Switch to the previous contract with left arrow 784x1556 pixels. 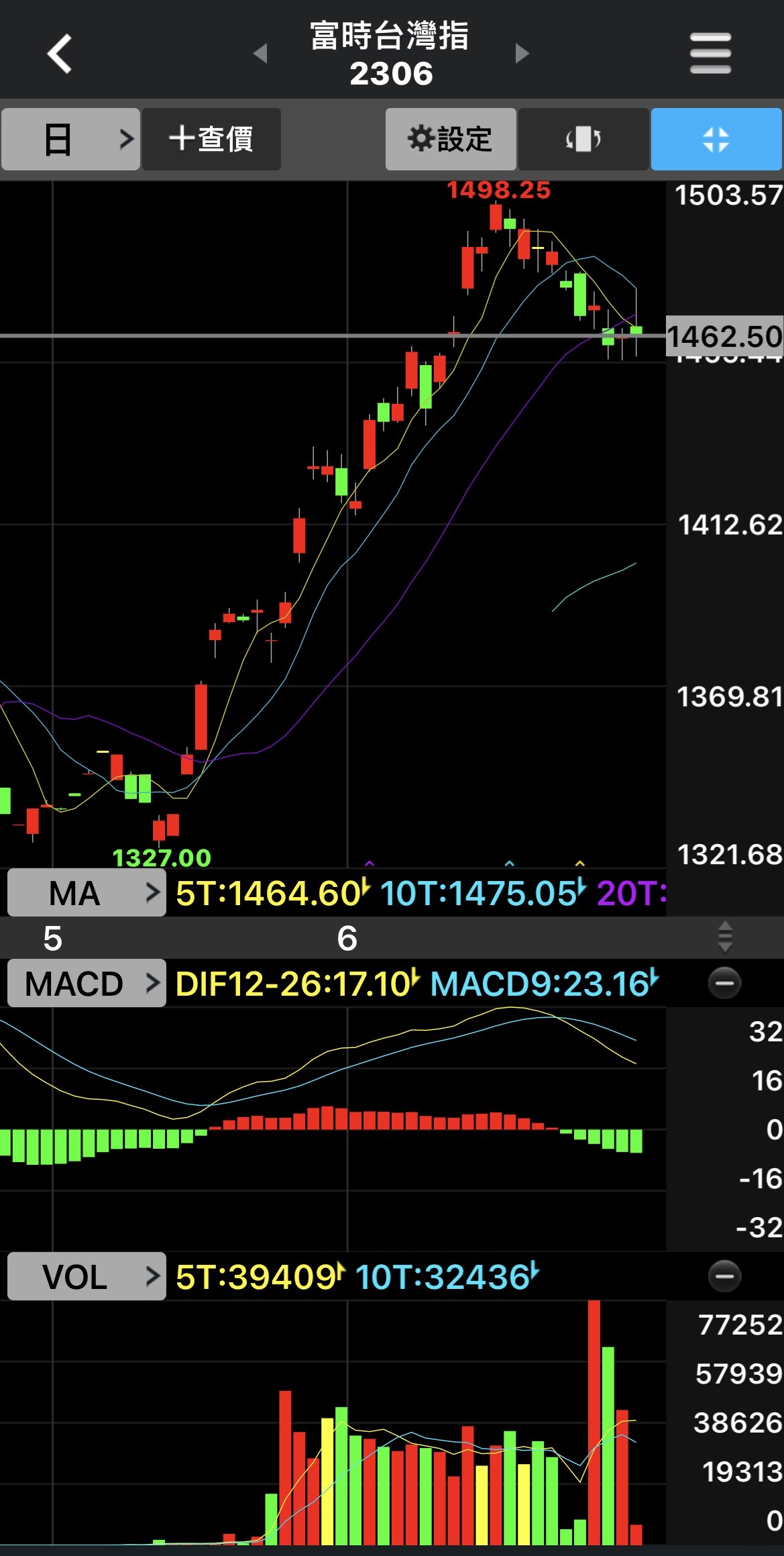pos(261,53)
